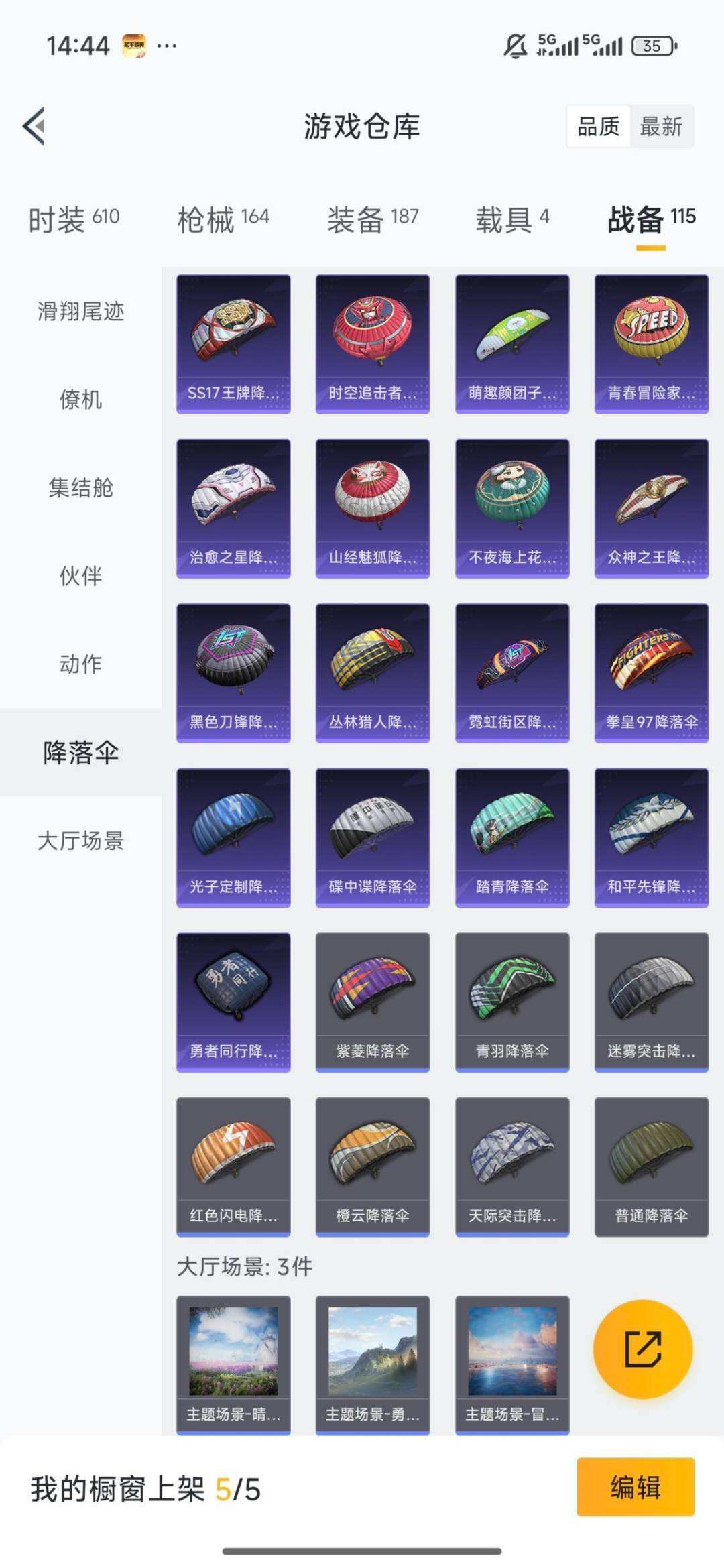View the 普通降落伞 item
Image resolution: width=724 pixels, height=1568 pixels.
point(651,1166)
